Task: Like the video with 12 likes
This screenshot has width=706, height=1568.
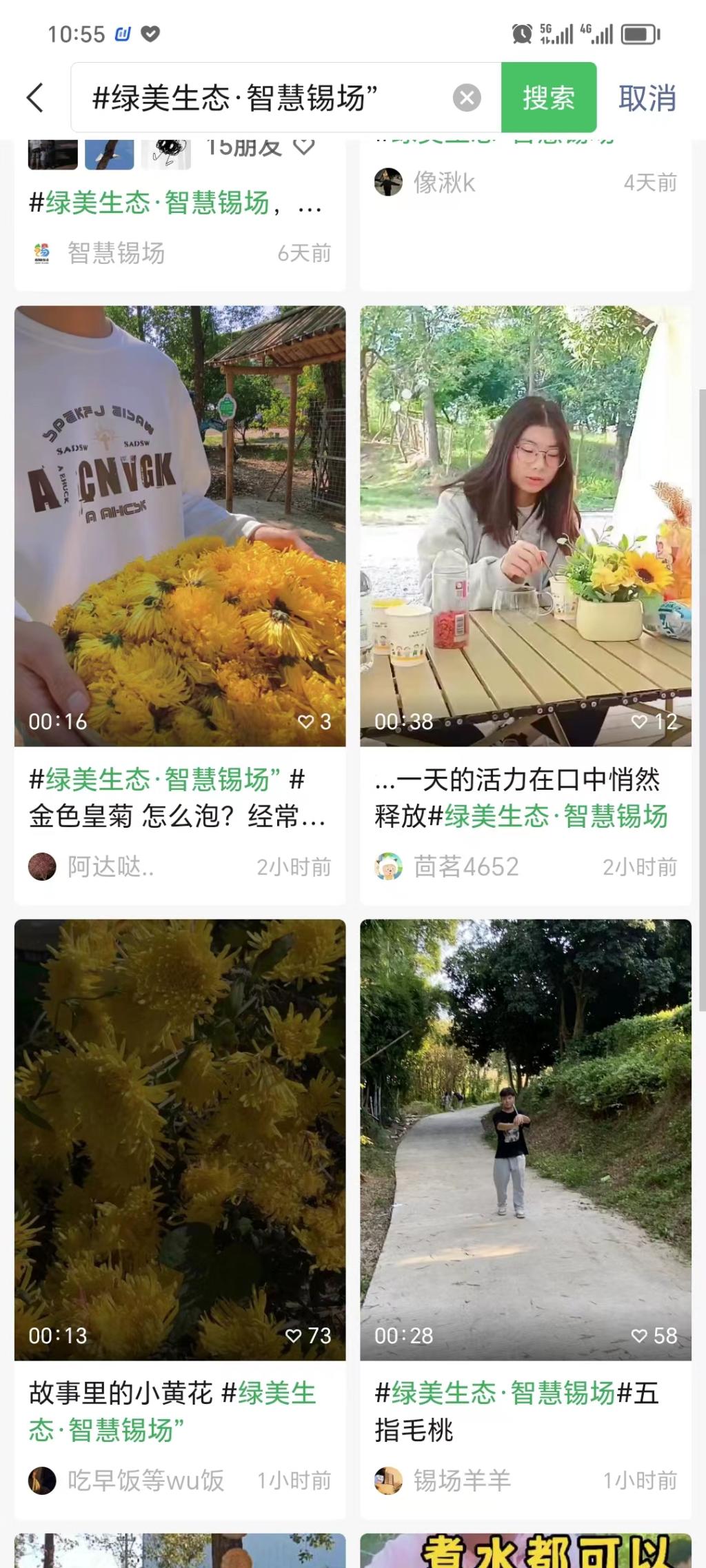Action: [640, 722]
